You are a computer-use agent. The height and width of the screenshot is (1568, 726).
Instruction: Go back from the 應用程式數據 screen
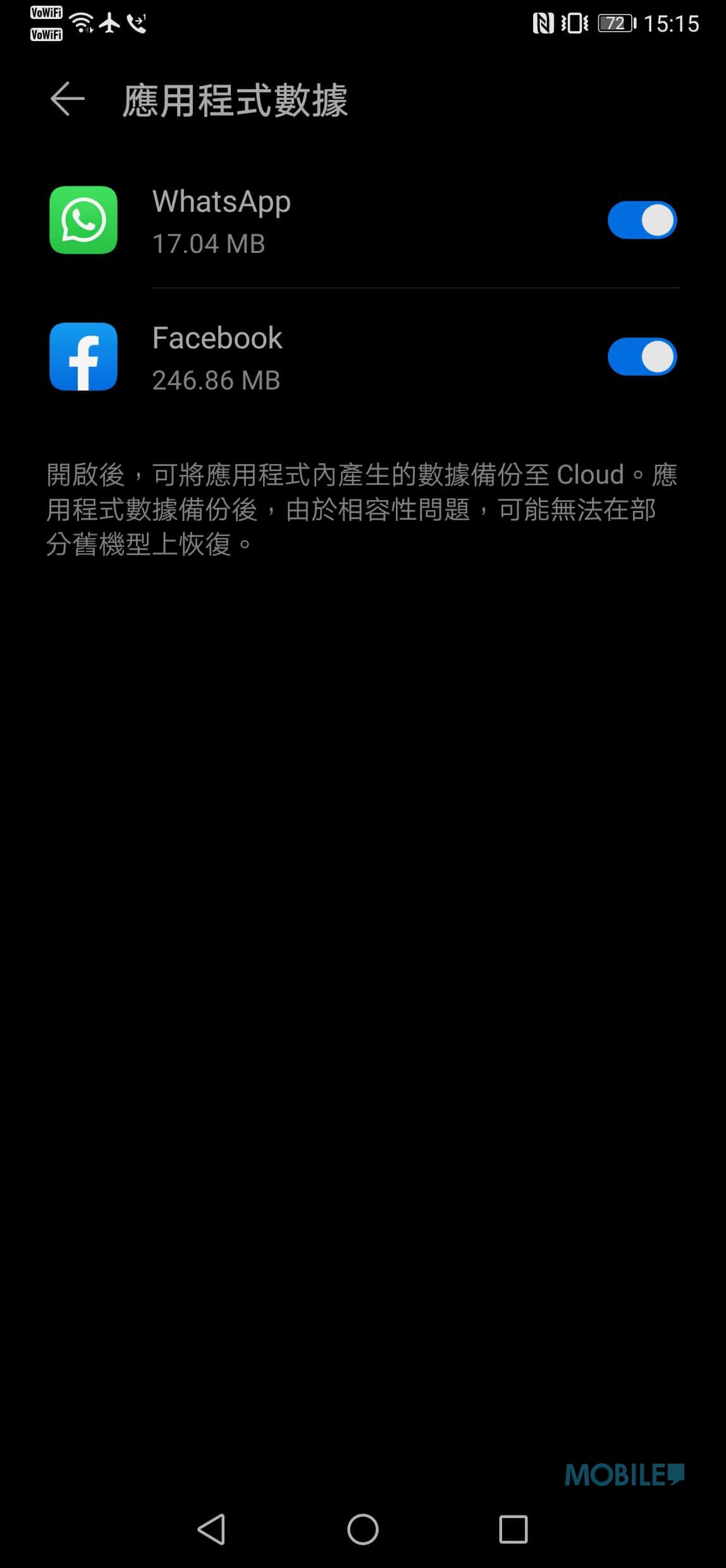(x=67, y=99)
